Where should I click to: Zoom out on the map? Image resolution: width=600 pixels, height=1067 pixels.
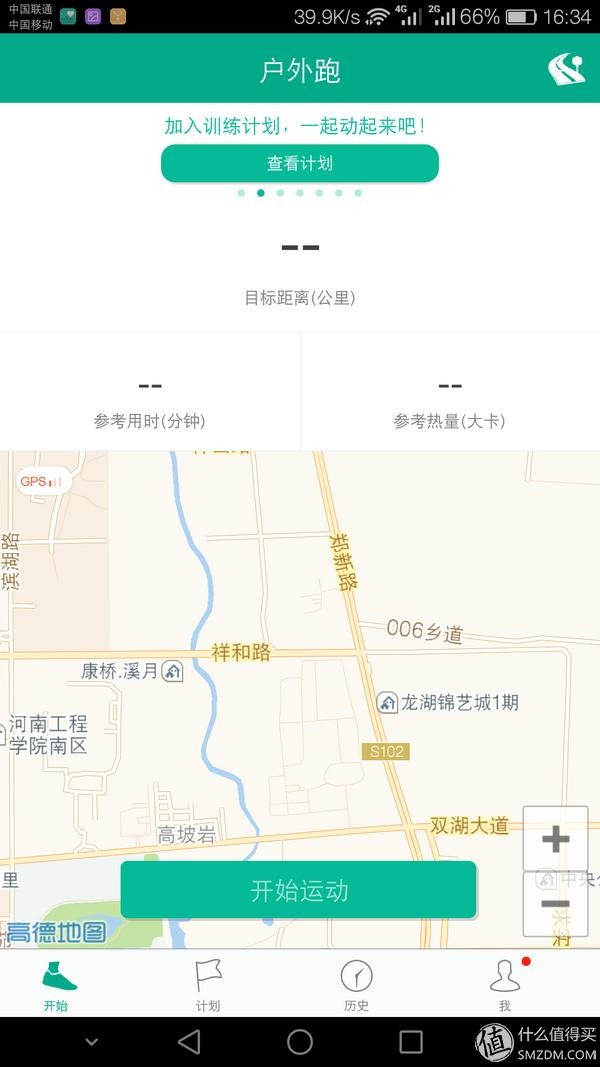pyautogui.click(x=555, y=904)
